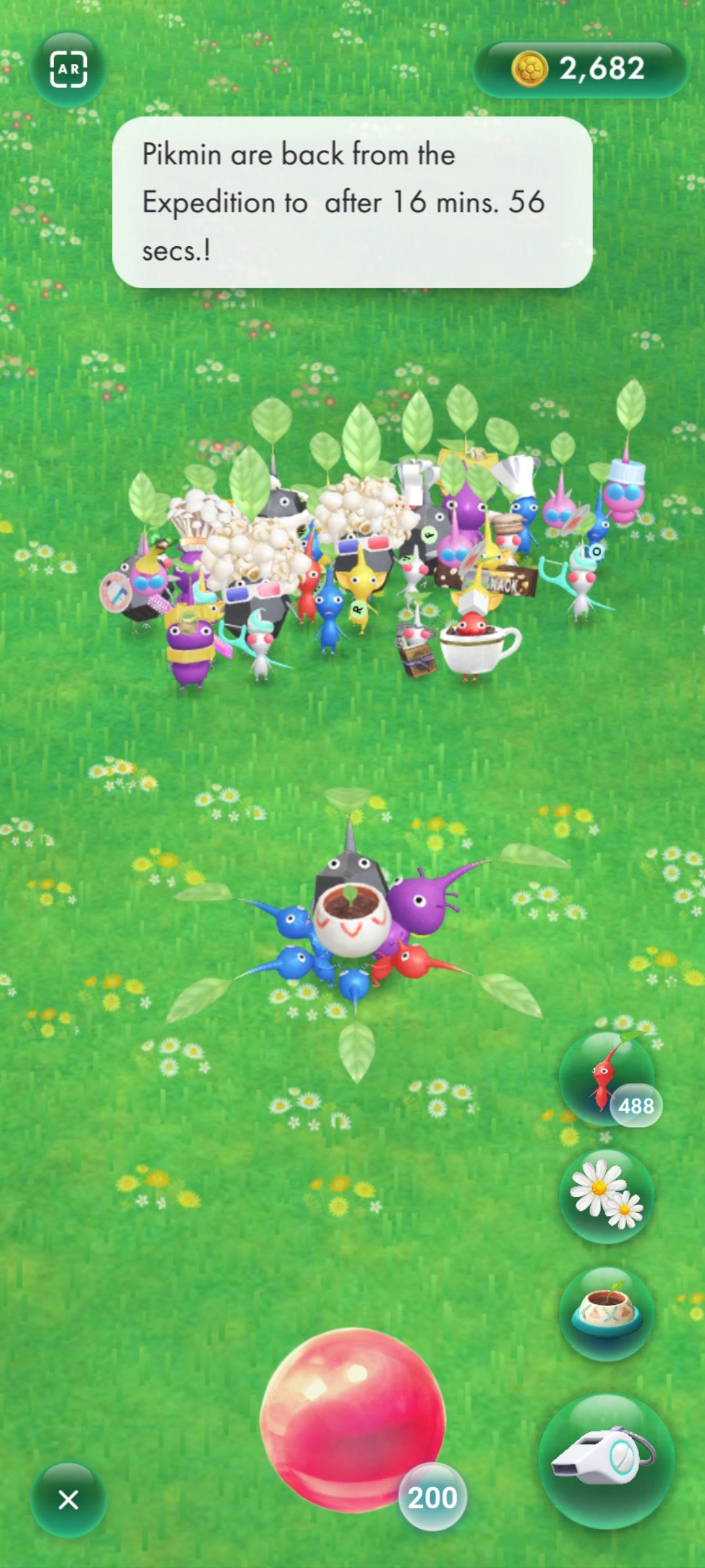
Task: Open the seedling planter button
Action: coord(606,1313)
